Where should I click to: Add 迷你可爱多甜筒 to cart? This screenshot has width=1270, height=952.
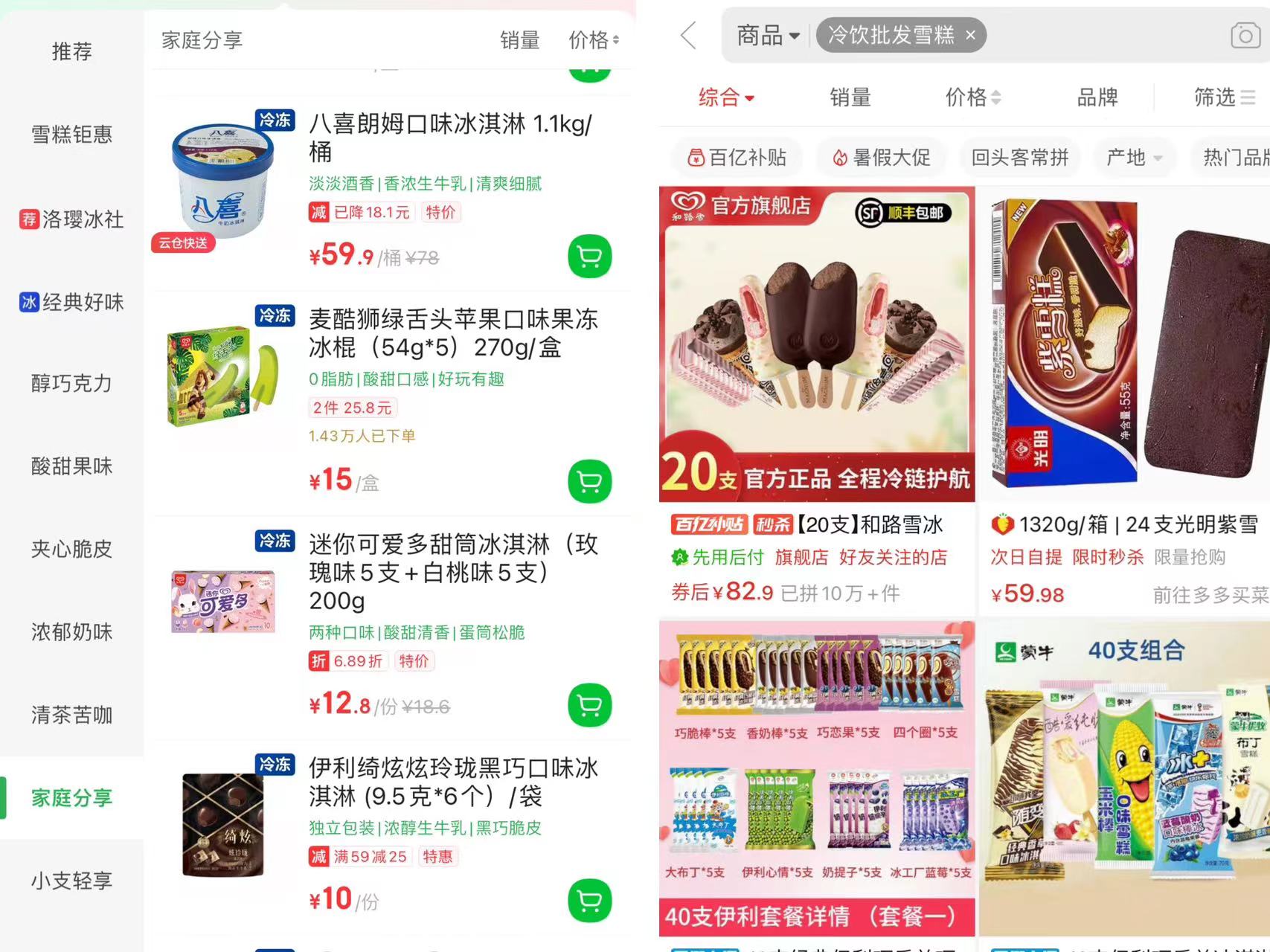(x=589, y=705)
